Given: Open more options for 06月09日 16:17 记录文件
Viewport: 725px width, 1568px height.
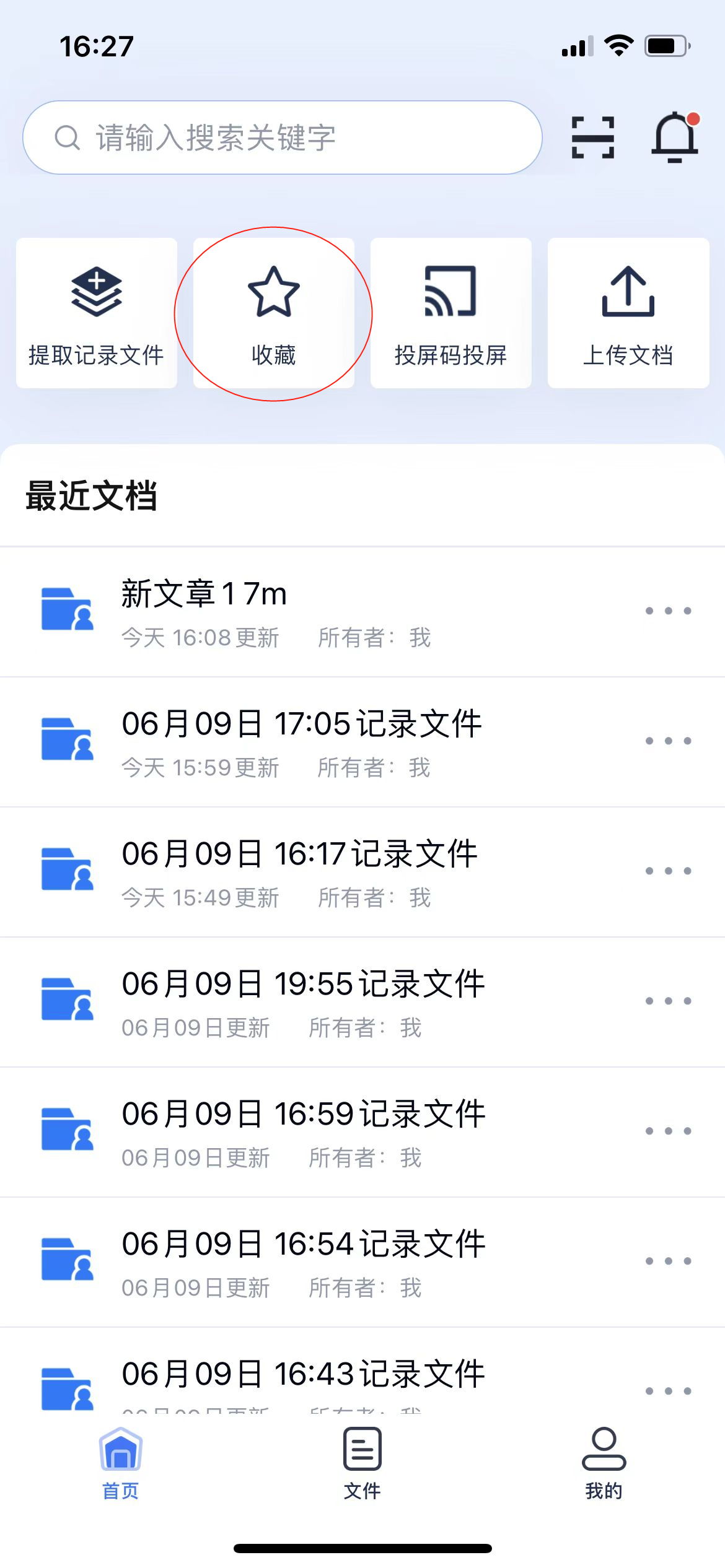Looking at the screenshot, I should click(x=668, y=871).
